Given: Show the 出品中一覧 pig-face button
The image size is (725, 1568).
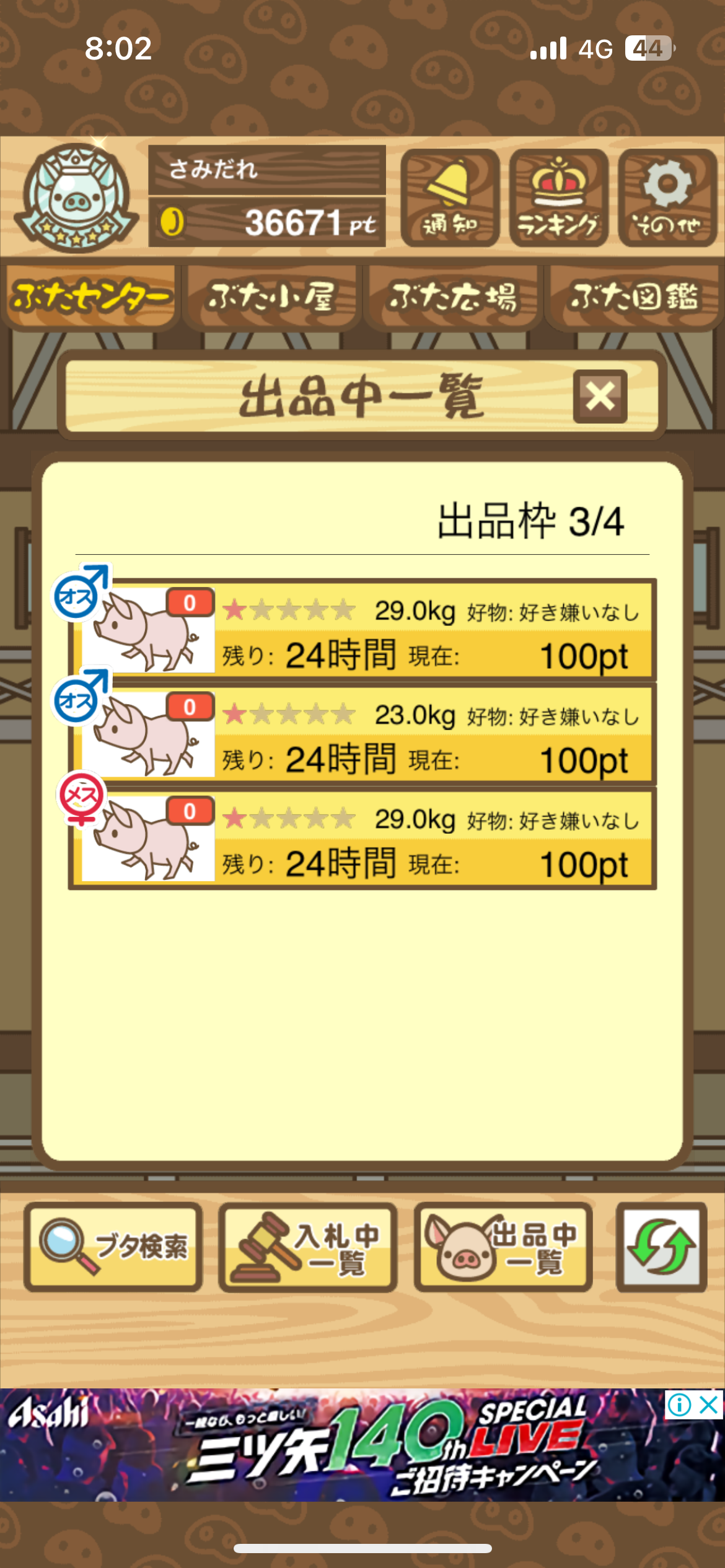Looking at the screenshot, I should pyautogui.click(x=503, y=1247).
